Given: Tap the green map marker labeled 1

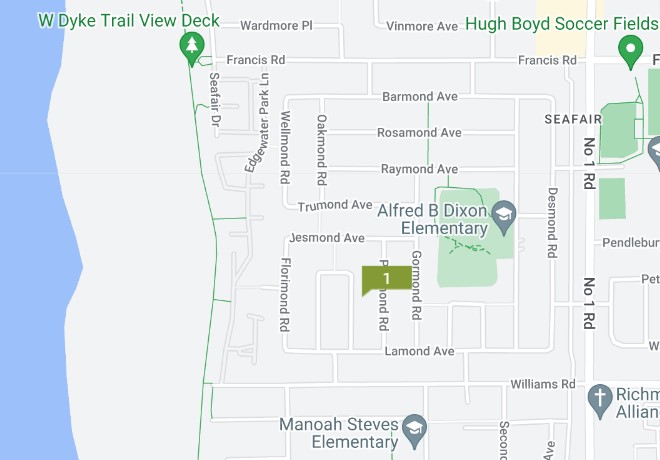Looking at the screenshot, I should [386, 279].
